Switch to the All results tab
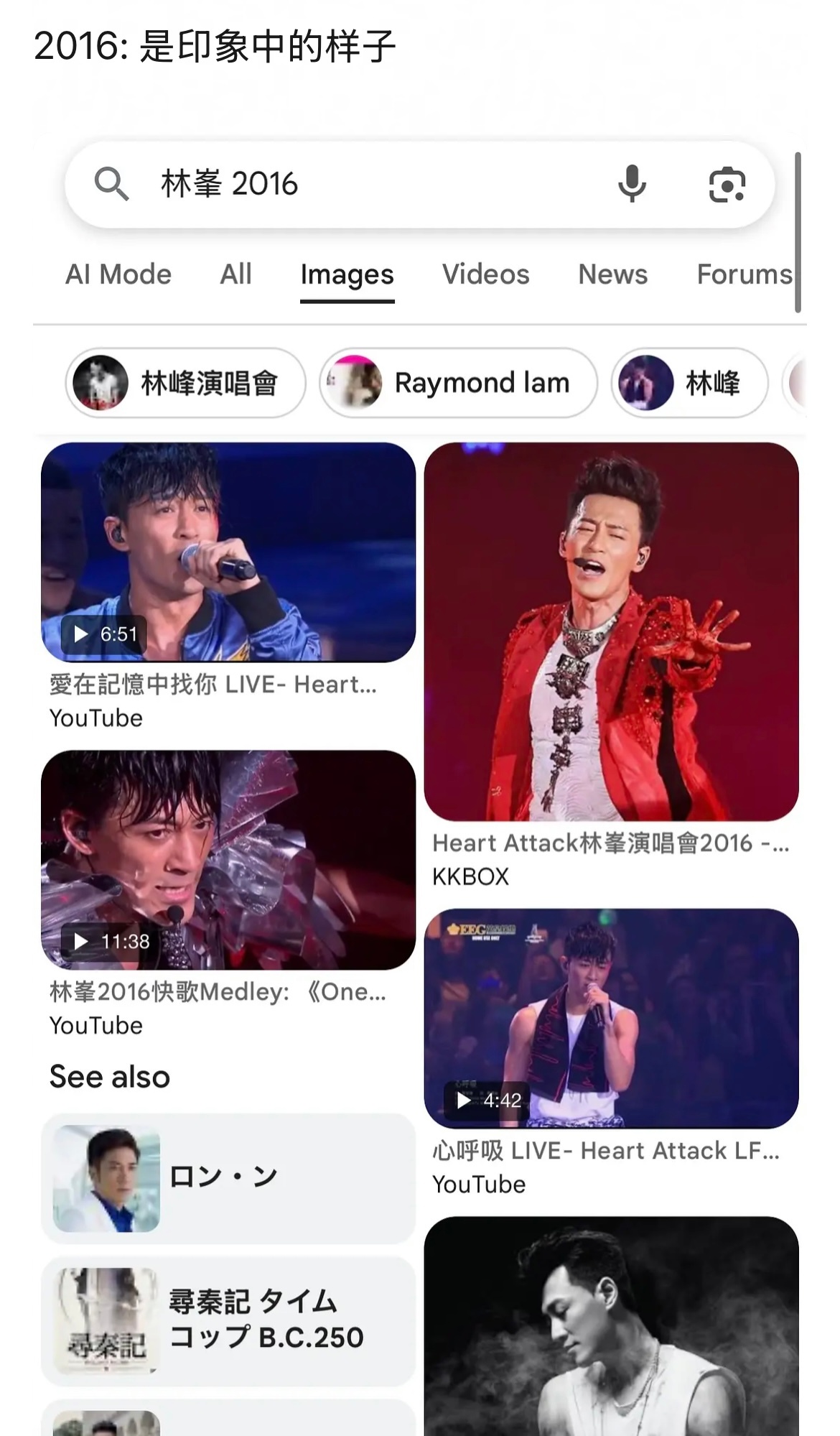This screenshot has width=840, height=1436. pyautogui.click(x=235, y=274)
